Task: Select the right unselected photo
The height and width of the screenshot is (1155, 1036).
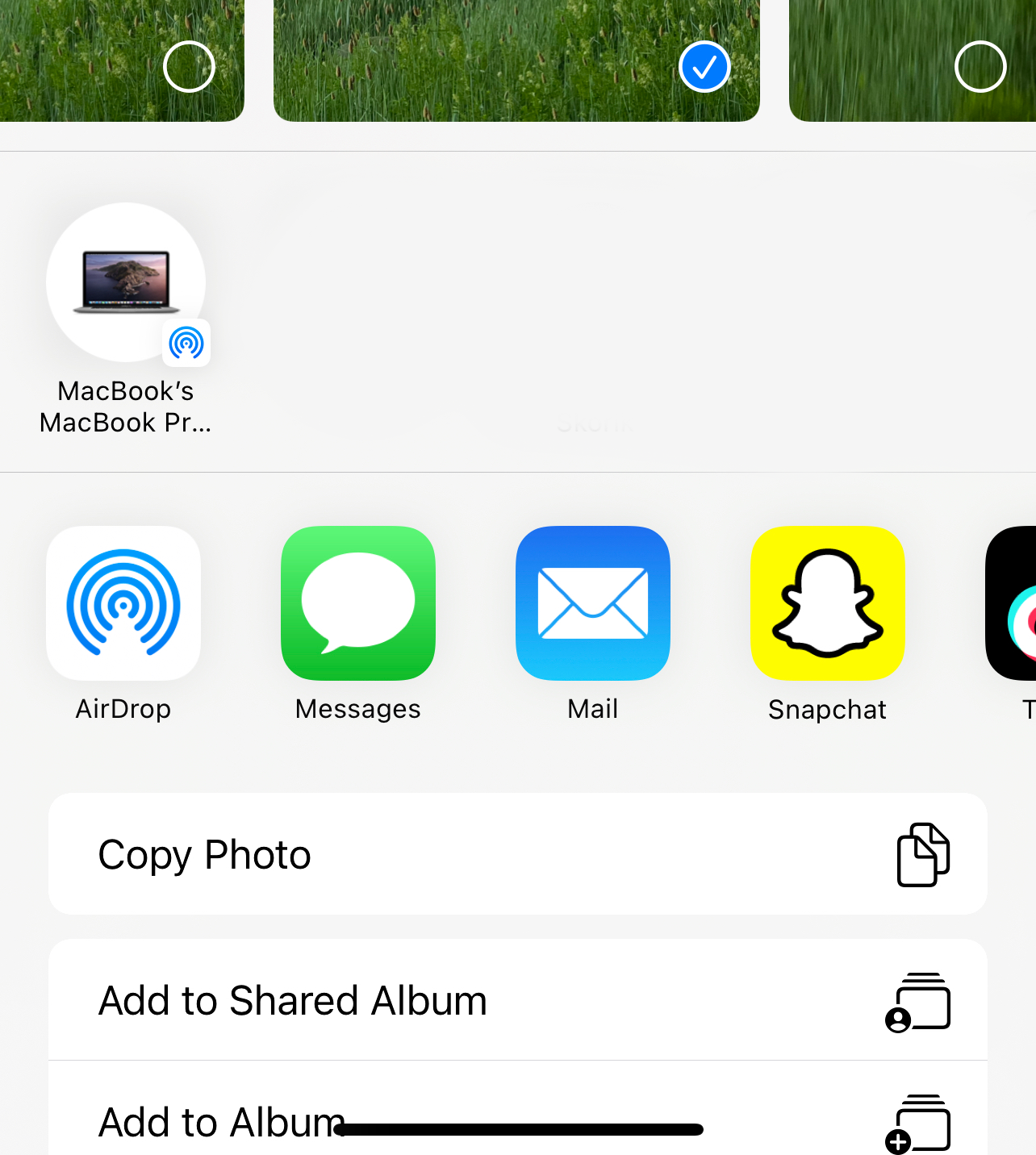Action: pyautogui.click(x=980, y=67)
